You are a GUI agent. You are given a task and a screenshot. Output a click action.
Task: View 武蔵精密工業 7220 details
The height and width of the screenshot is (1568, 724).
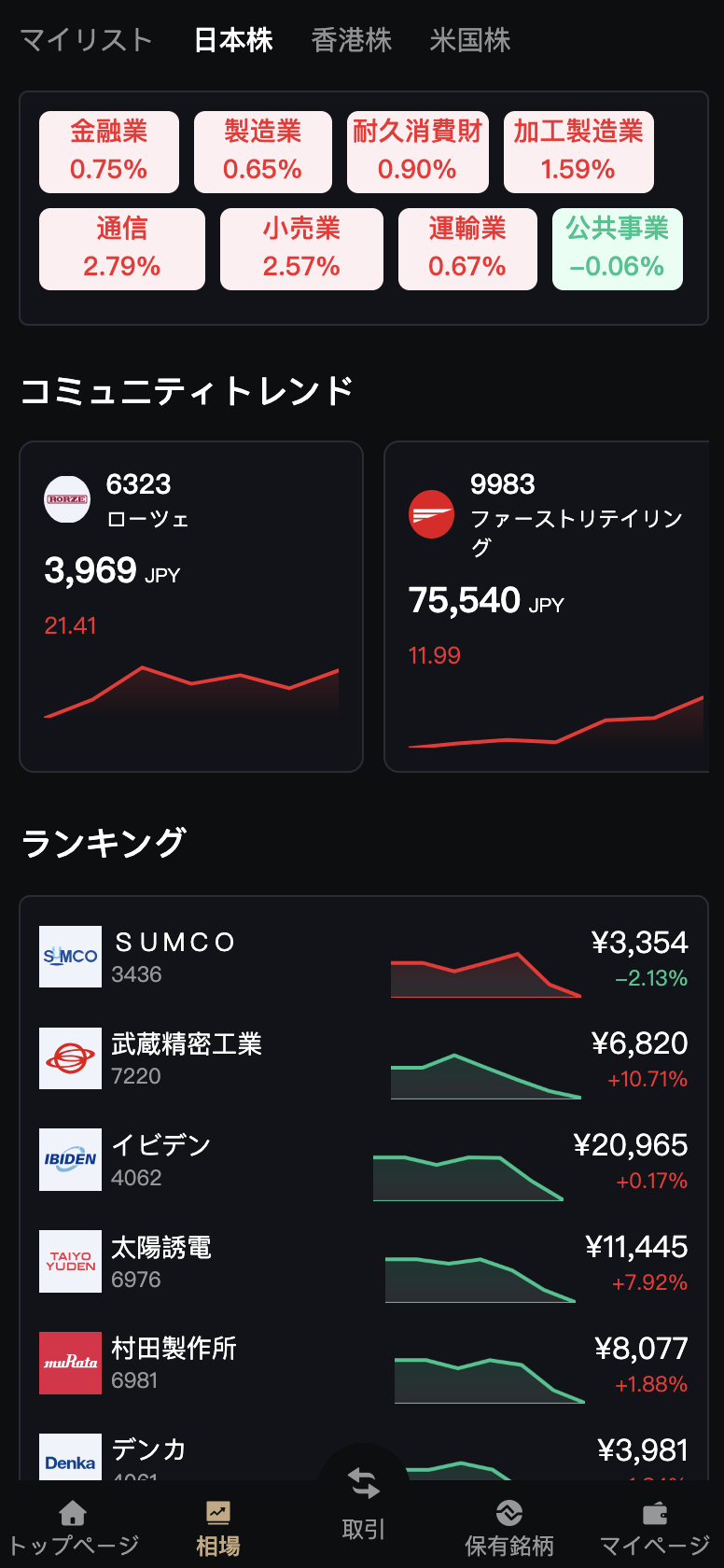click(x=364, y=1058)
